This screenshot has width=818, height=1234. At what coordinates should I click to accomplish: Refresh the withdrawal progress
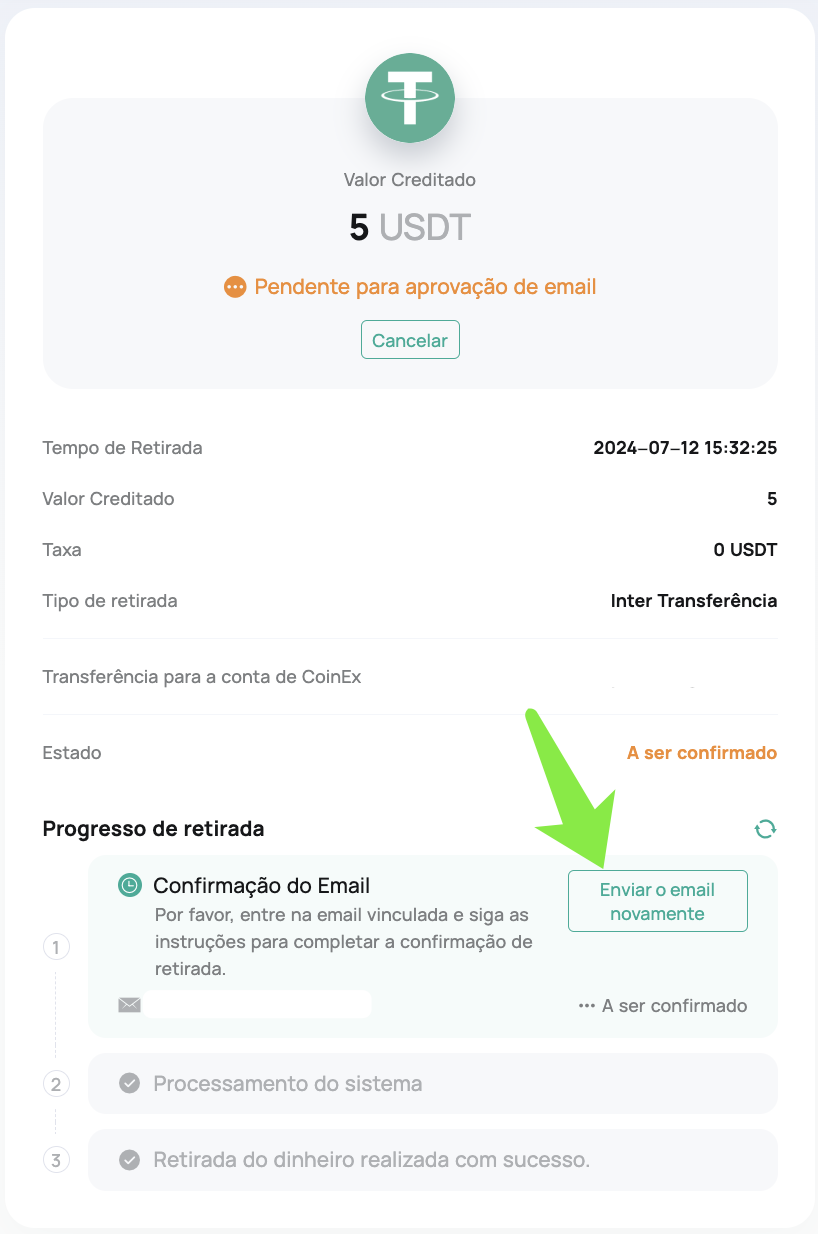pos(765,829)
